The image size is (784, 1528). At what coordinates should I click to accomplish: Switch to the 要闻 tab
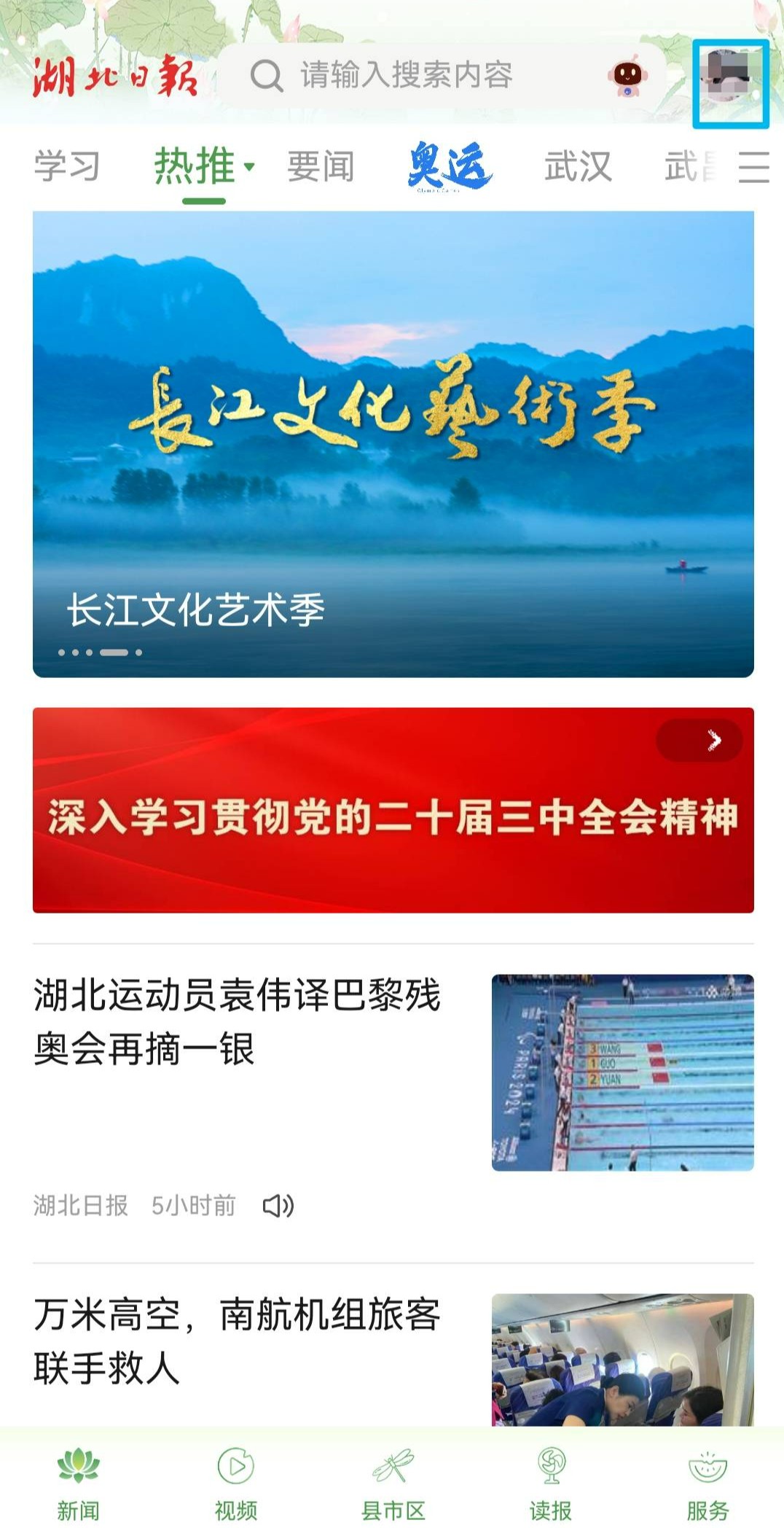tap(321, 166)
